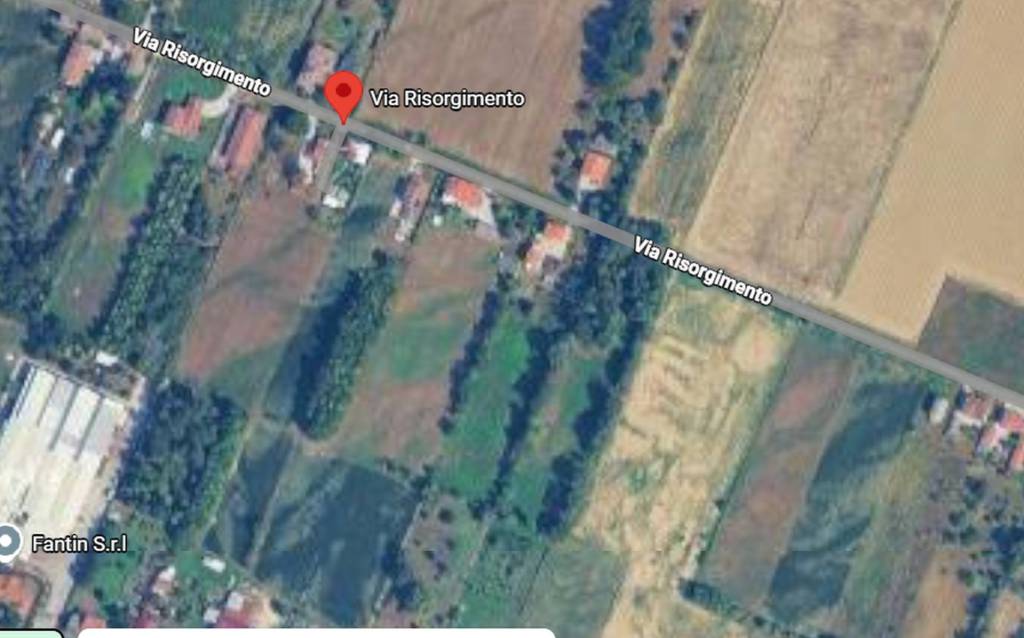Open the Fantin S.r.l place marker
Viewport: 1024px width, 638px height.
9,543
